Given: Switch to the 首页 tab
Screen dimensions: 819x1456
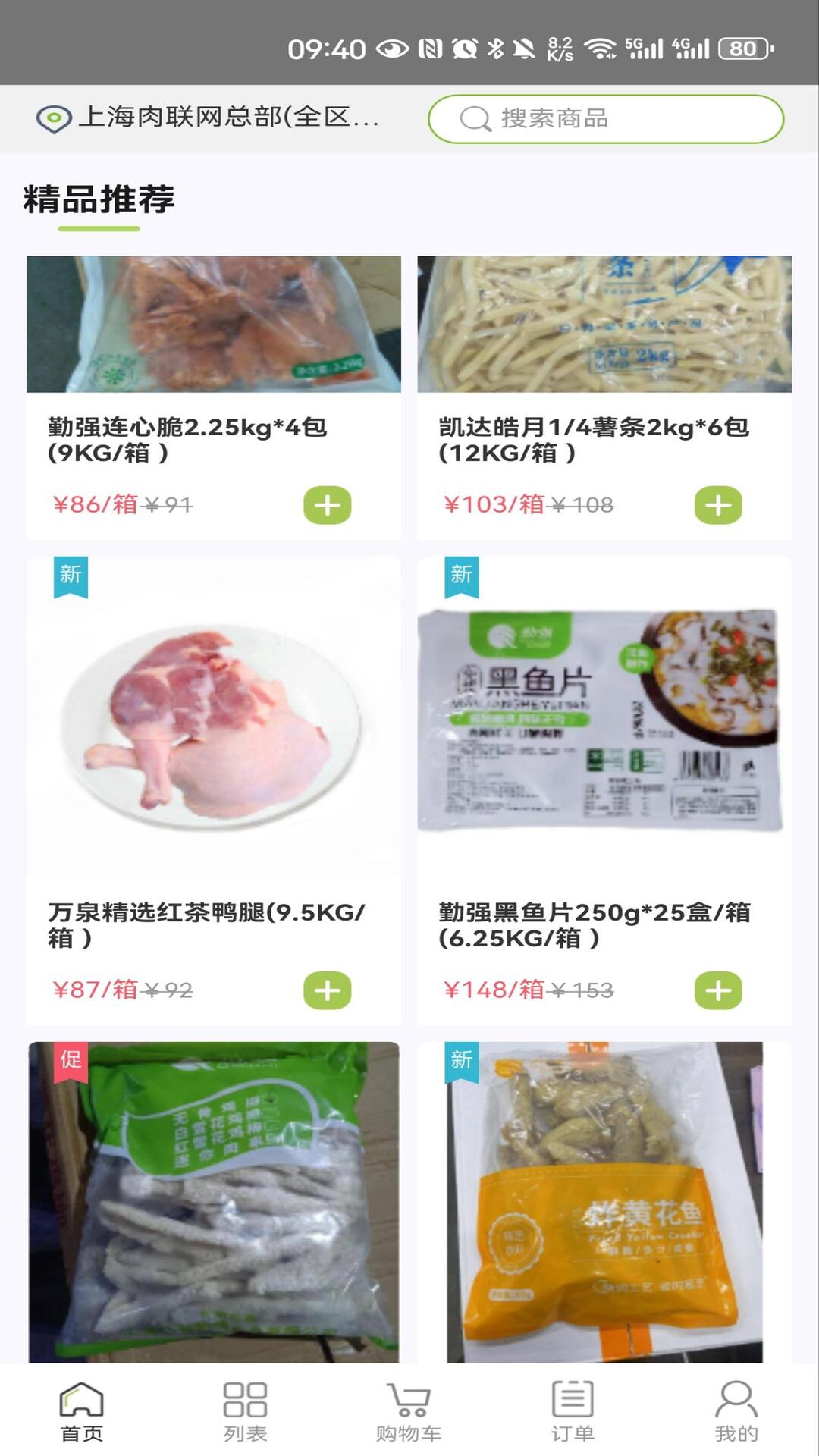Looking at the screenshot, I should [x=81, y=1412].
